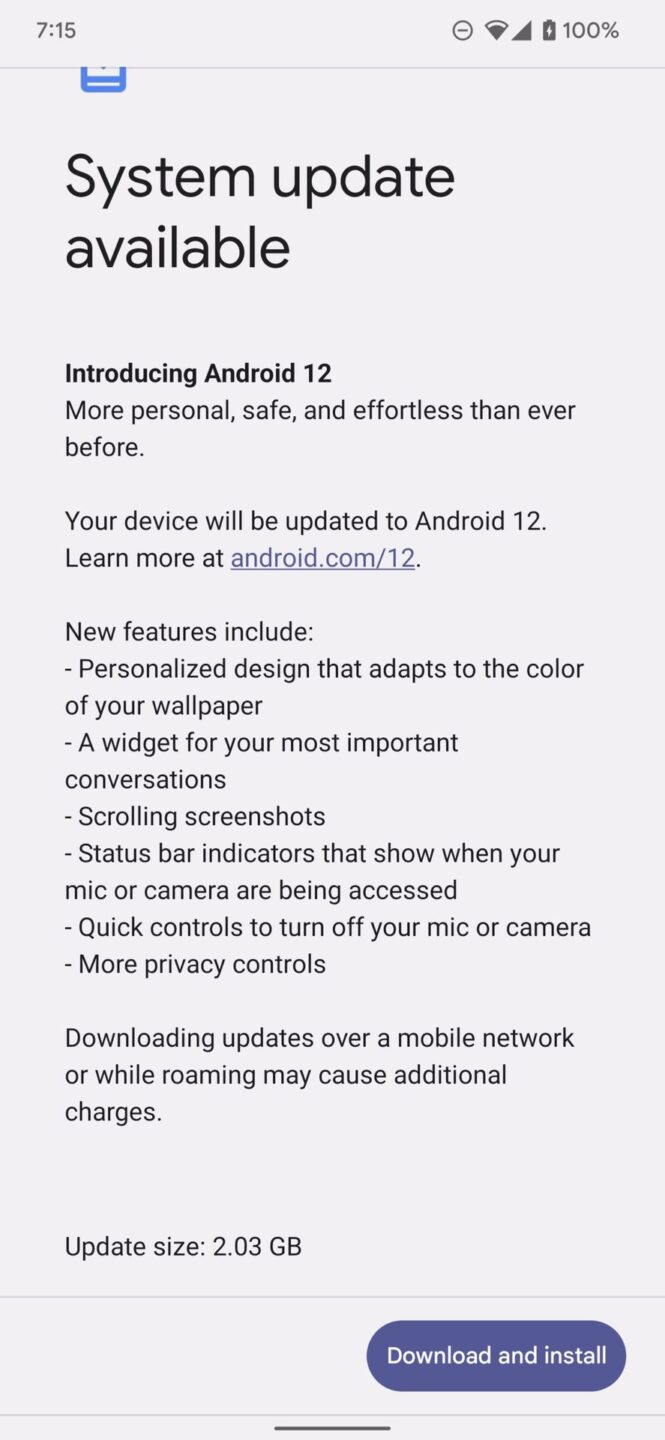The image size is (665, 1440).
Task: Open the android.com/12 link
Action: 322,558
